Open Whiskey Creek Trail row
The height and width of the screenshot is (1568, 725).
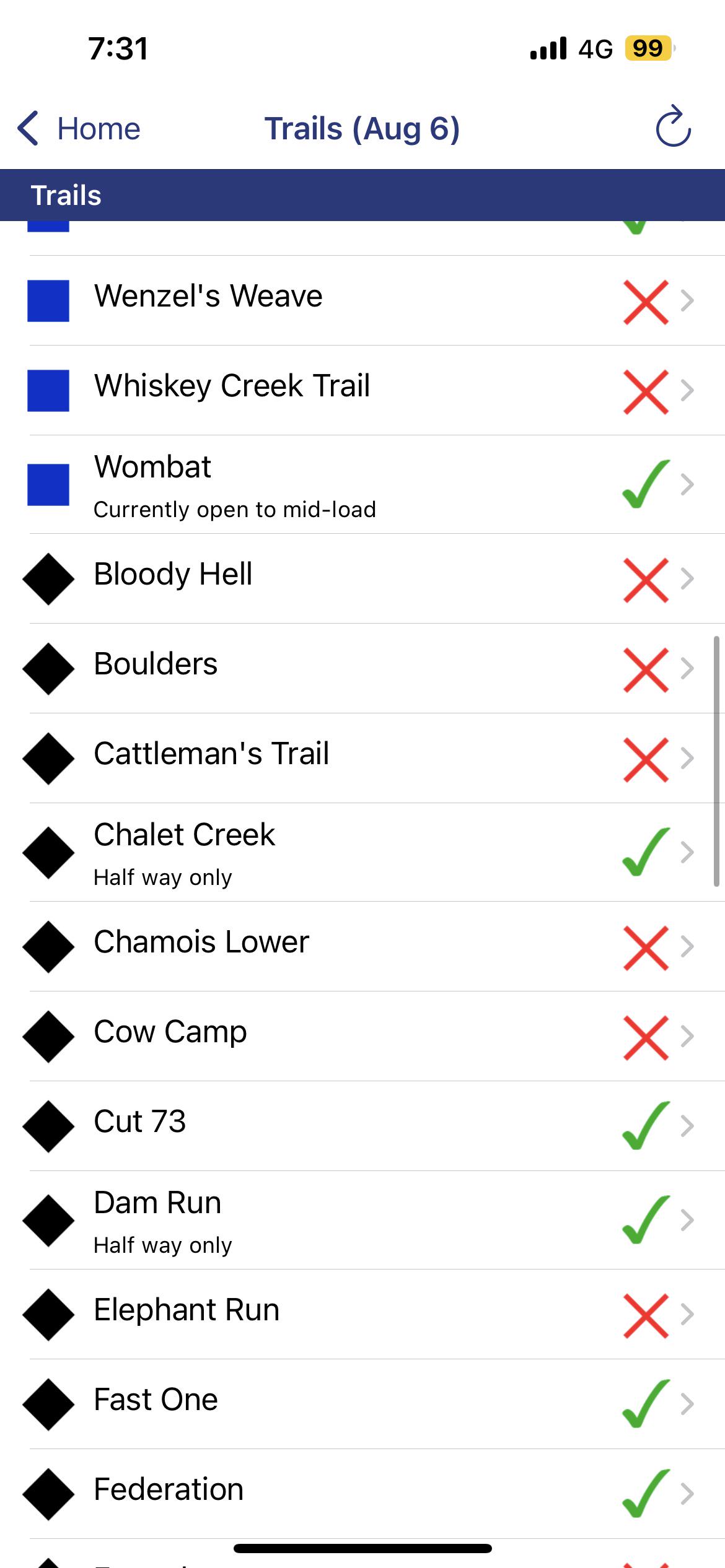[362, 390]
